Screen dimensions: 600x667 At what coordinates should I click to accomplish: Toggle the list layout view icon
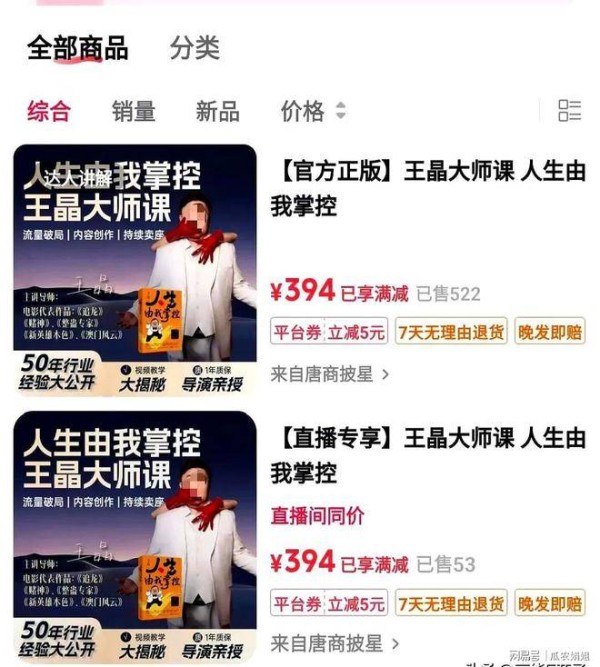pyautogui.click(x=569, y=111)
